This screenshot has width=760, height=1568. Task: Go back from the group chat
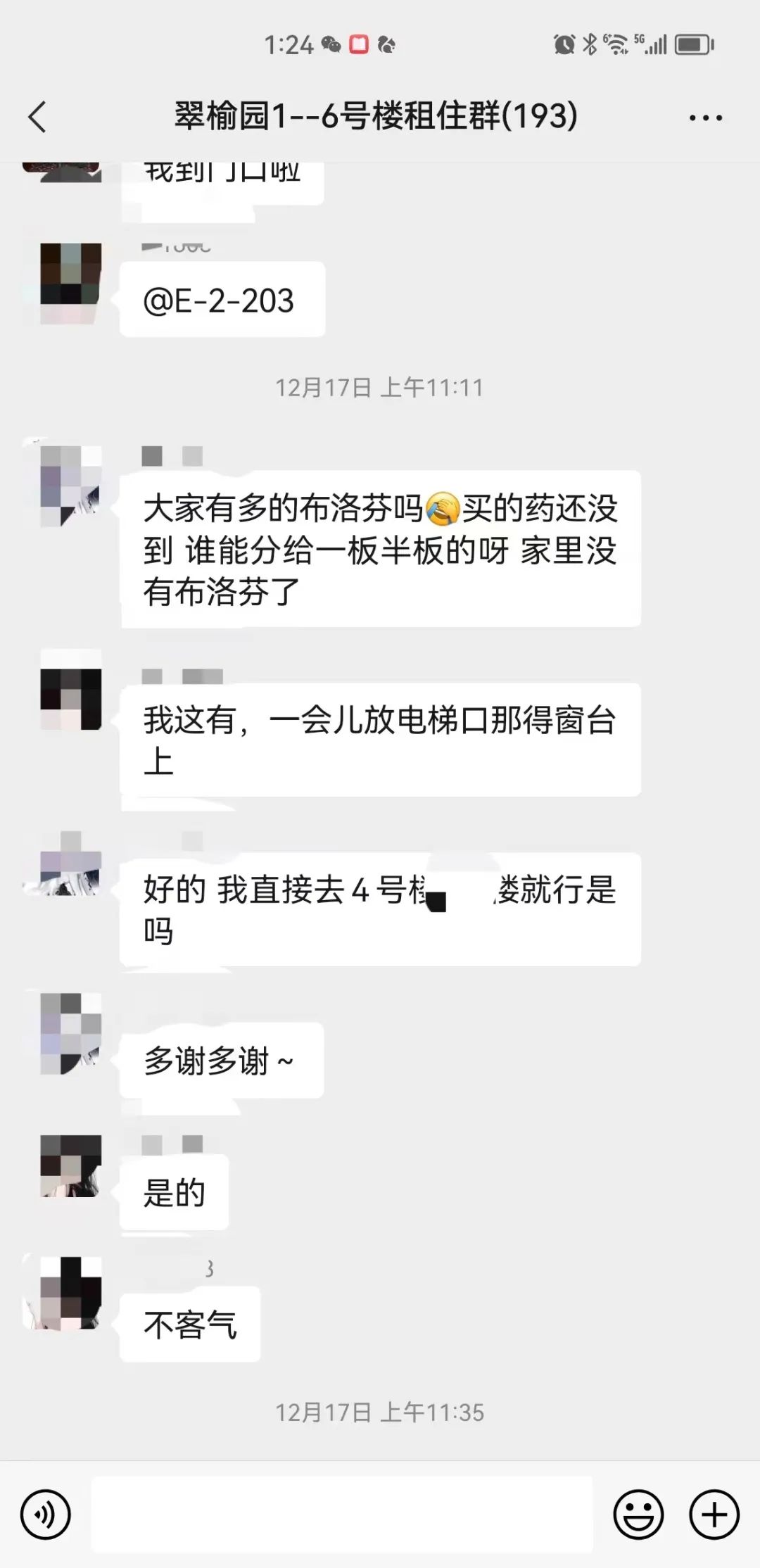coord(38,117)
